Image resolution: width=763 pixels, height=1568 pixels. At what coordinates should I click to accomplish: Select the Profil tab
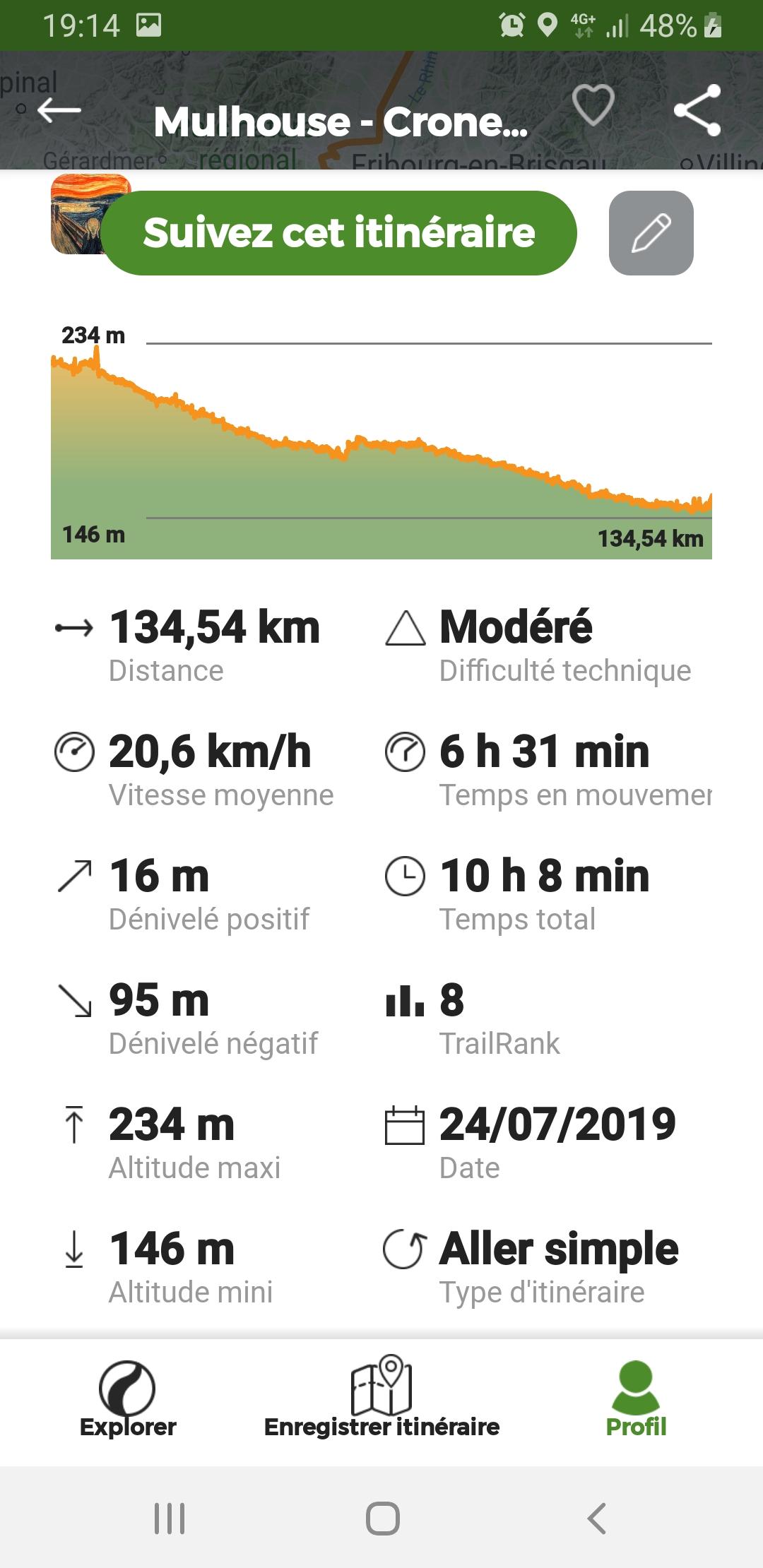coord(636,1401)
